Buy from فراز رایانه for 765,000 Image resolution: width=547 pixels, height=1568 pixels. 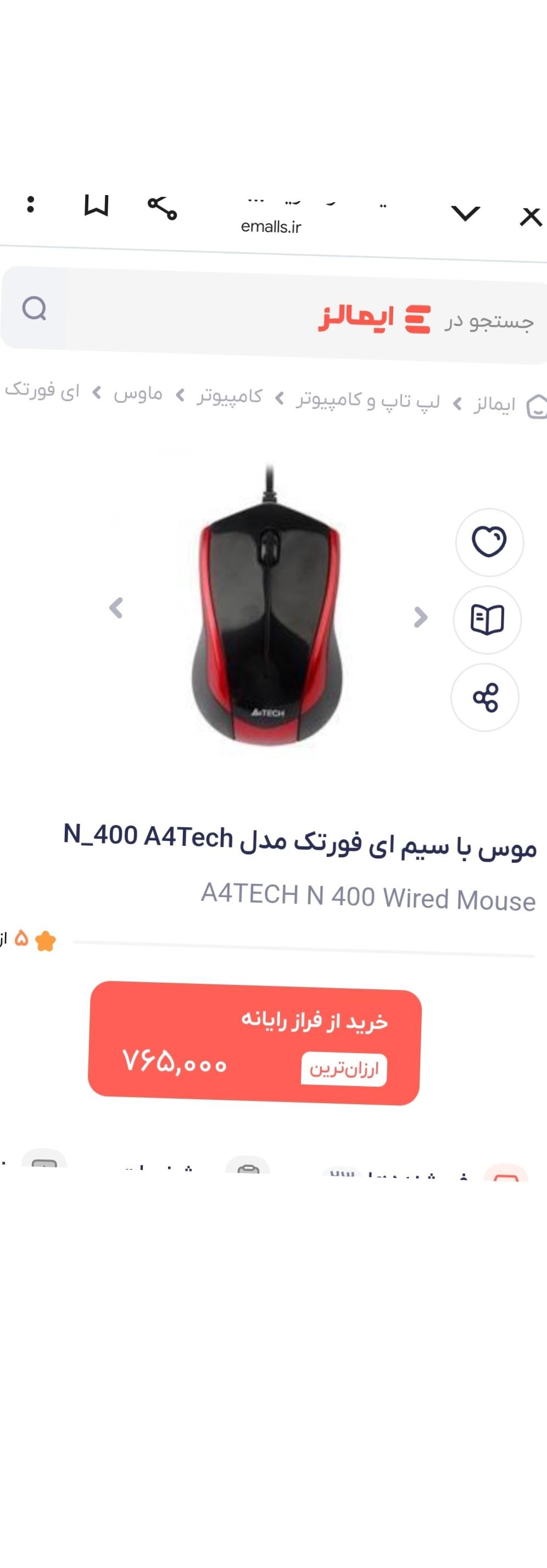click(x=254, y=1043)
